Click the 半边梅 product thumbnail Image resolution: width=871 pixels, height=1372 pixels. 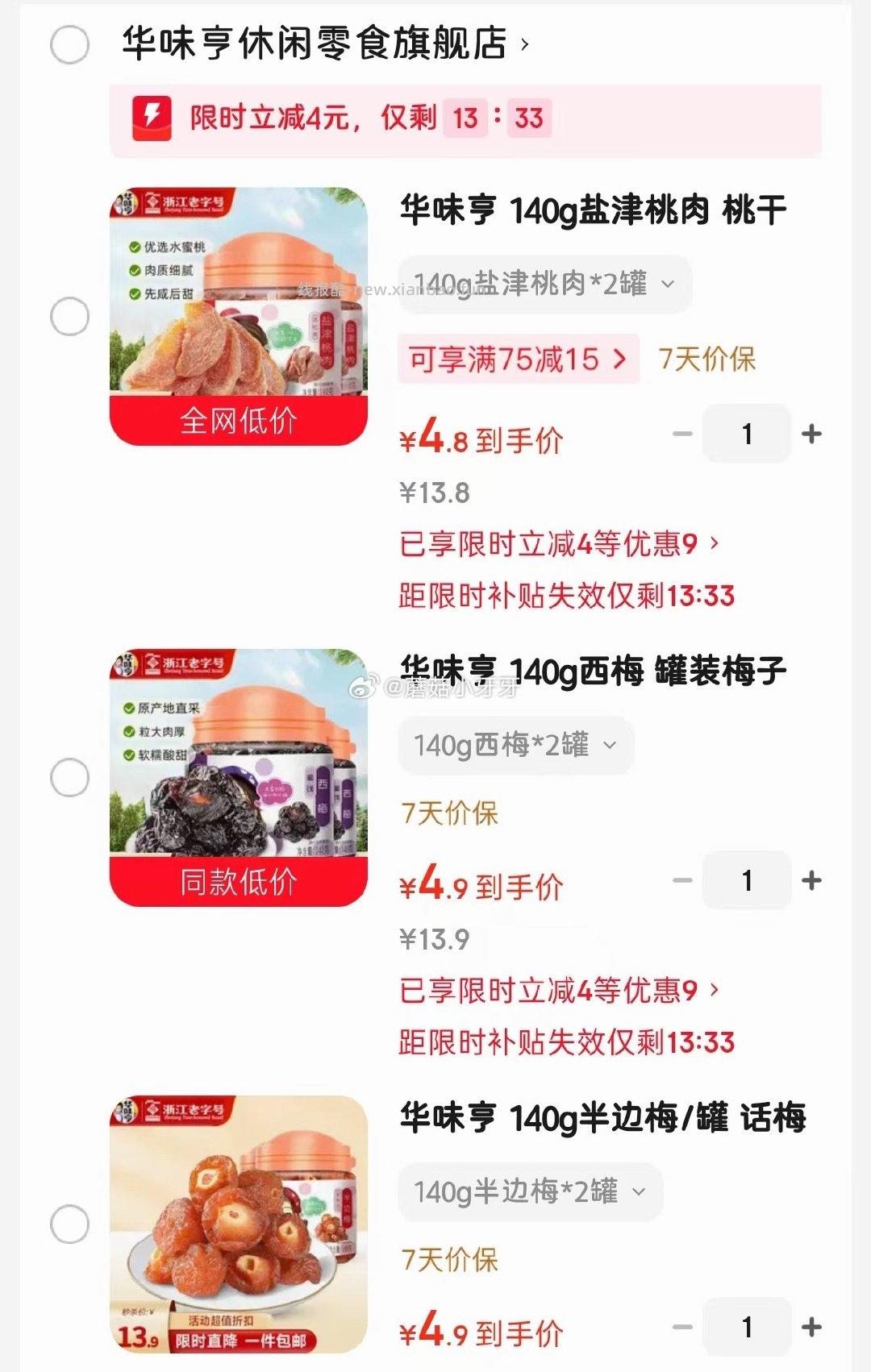point(238,1225)
